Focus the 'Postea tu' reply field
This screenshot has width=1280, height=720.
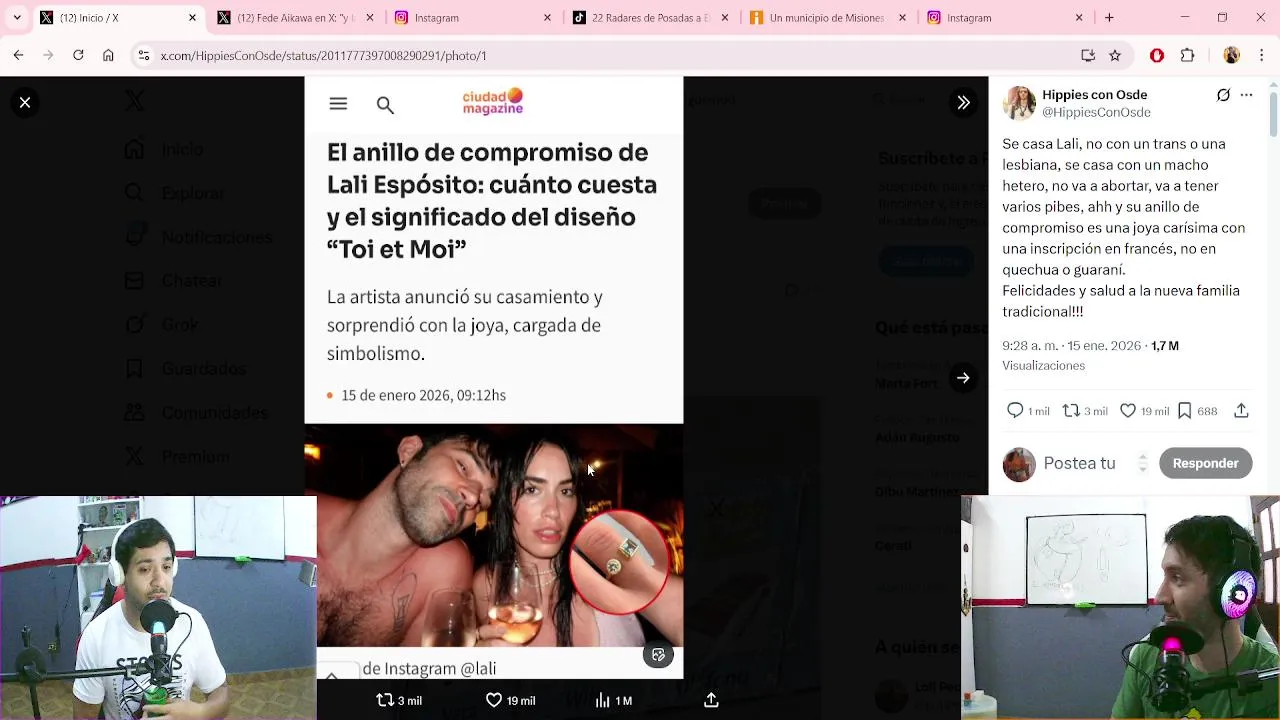1080,463
